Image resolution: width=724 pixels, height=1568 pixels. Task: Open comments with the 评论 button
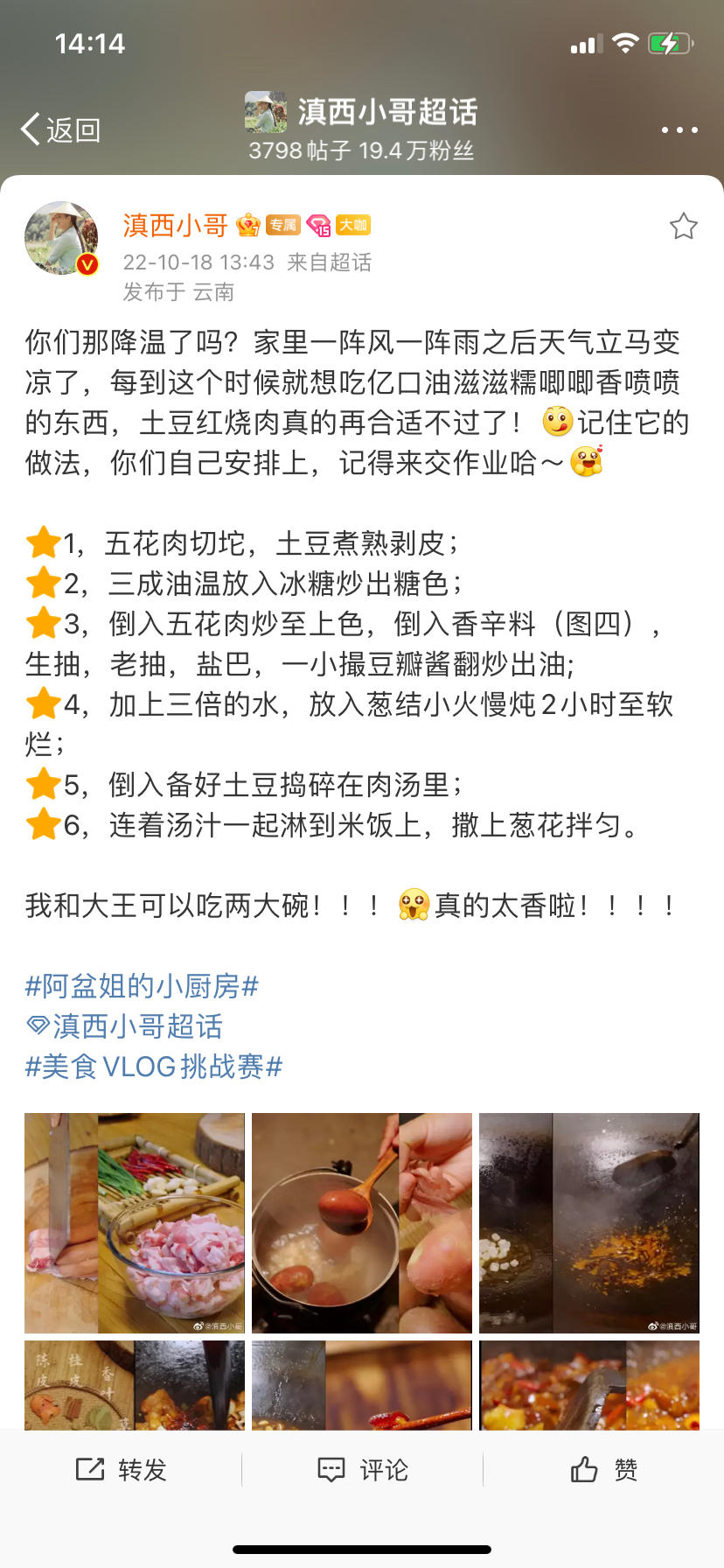coord(362,1469)
